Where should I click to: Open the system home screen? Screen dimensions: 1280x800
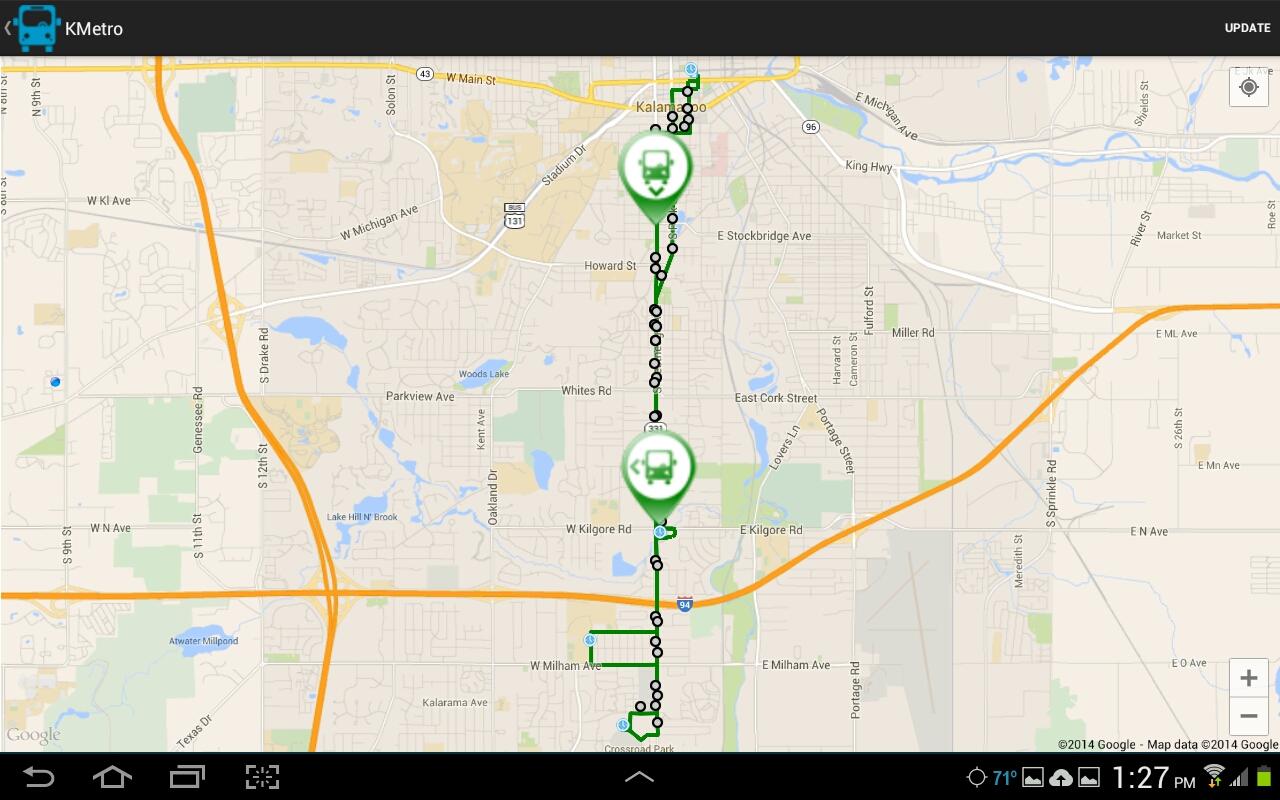click(112, 777)
